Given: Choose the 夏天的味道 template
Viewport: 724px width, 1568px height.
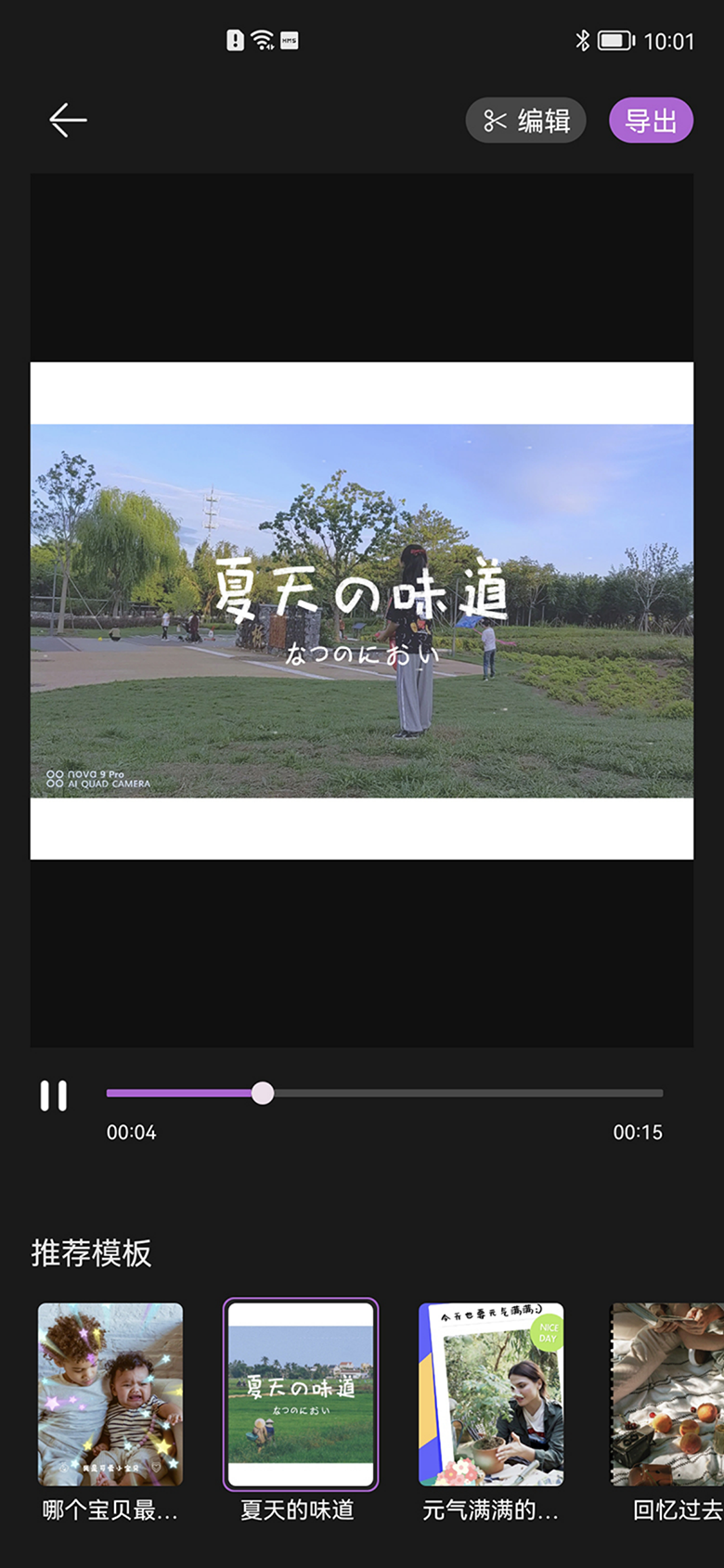Looking at the screenshot, I should point(301,1394).
